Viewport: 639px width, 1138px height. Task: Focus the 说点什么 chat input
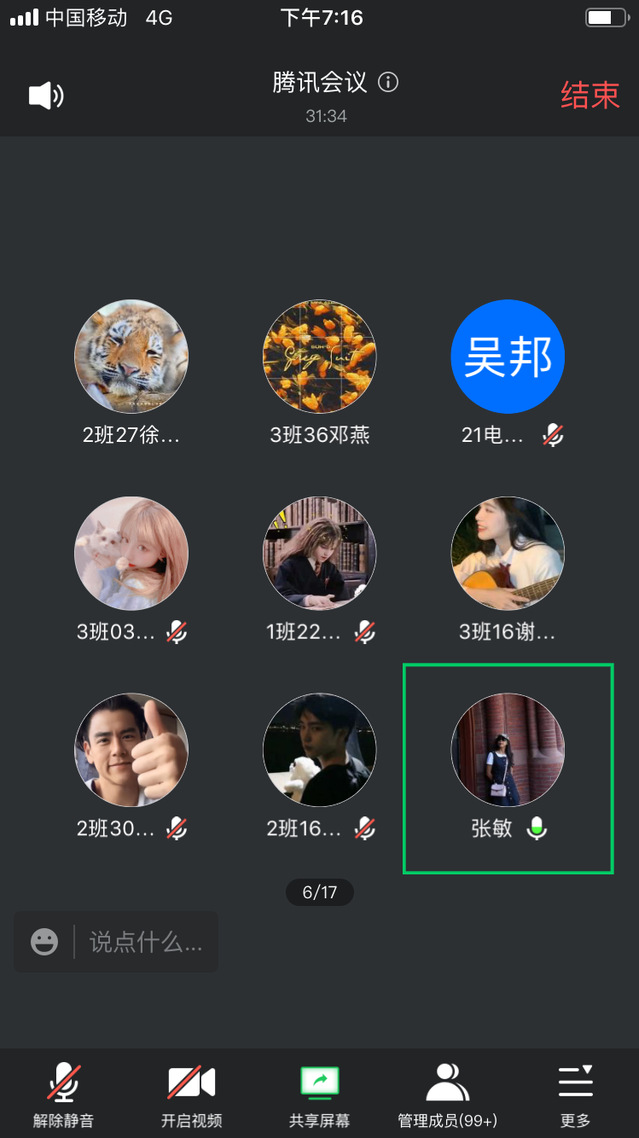146,942
